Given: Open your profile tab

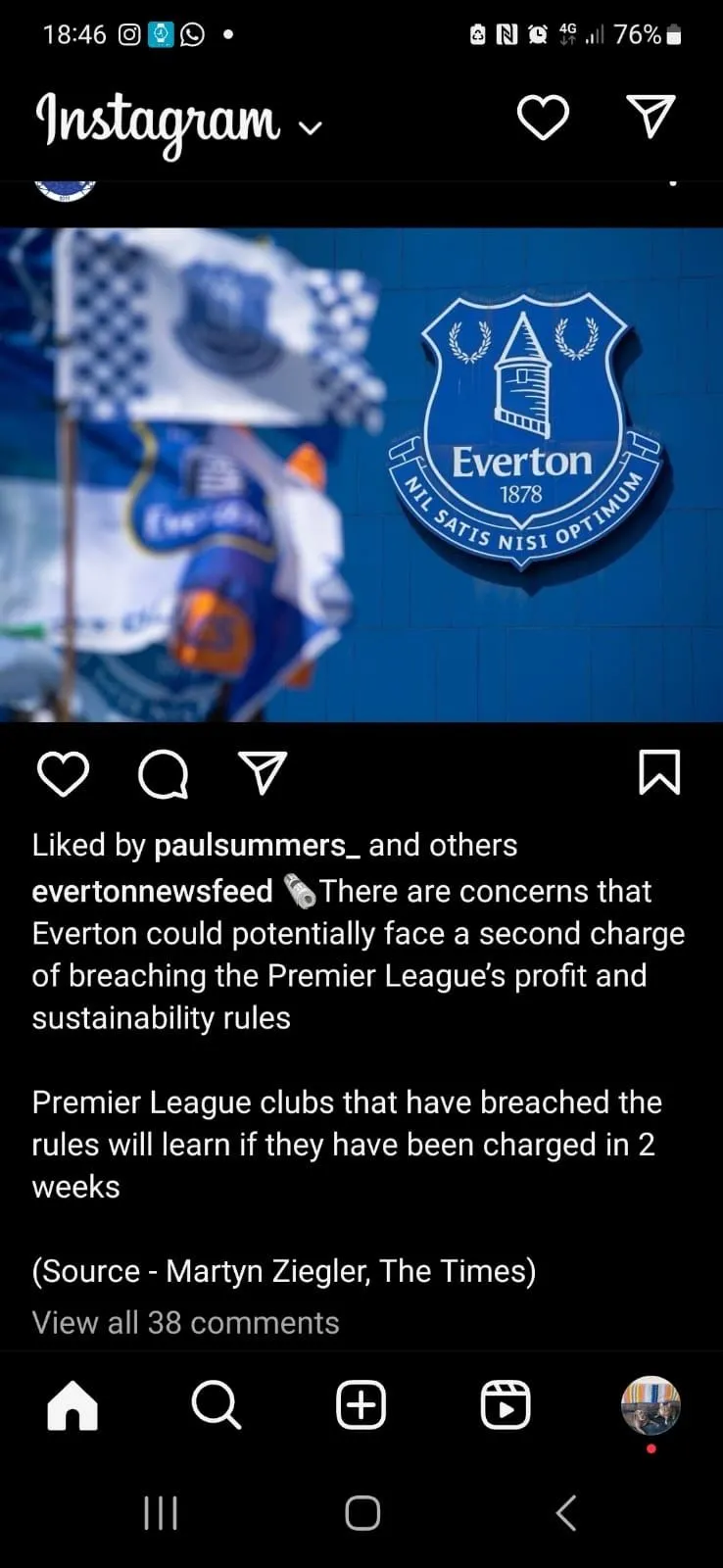Looking at the screenshot, I should point(651,1406).
